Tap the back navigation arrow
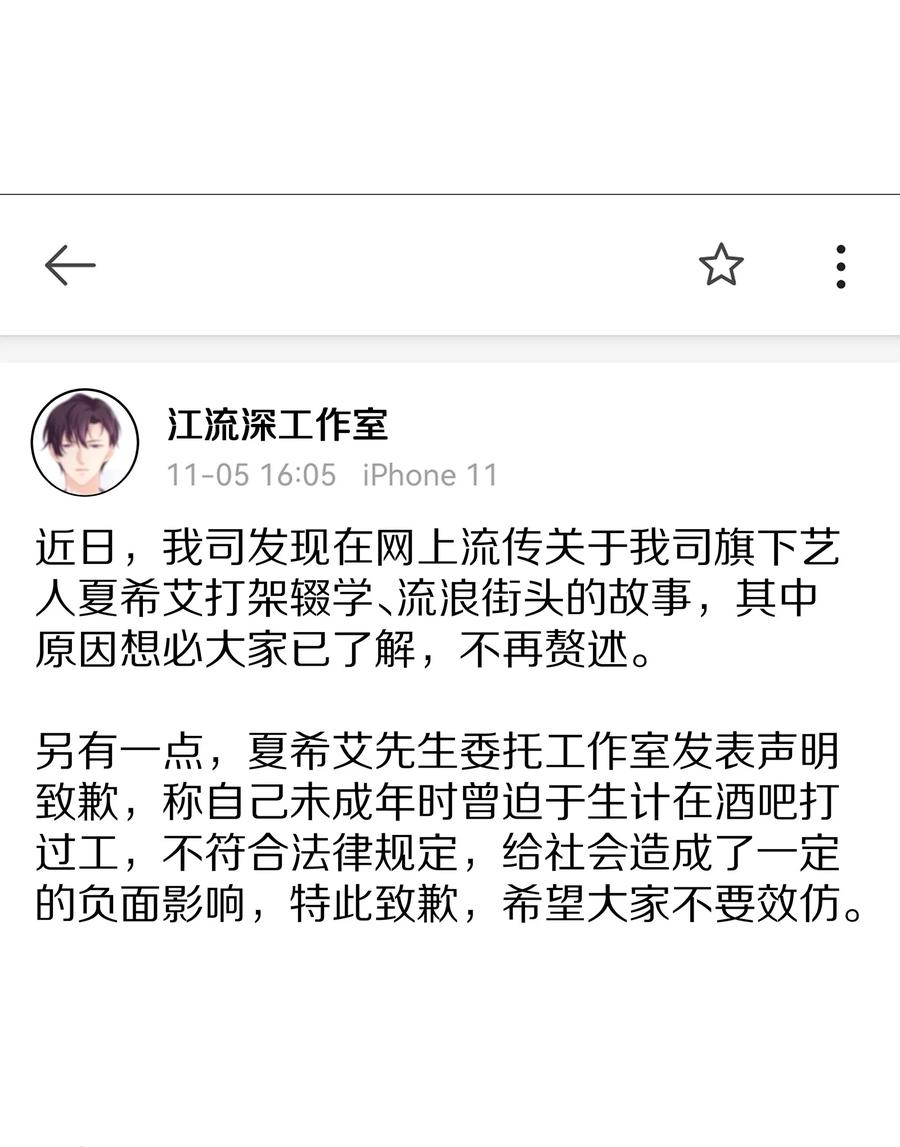This screenshot has height=1147, width=900. [x=70, y=265]
